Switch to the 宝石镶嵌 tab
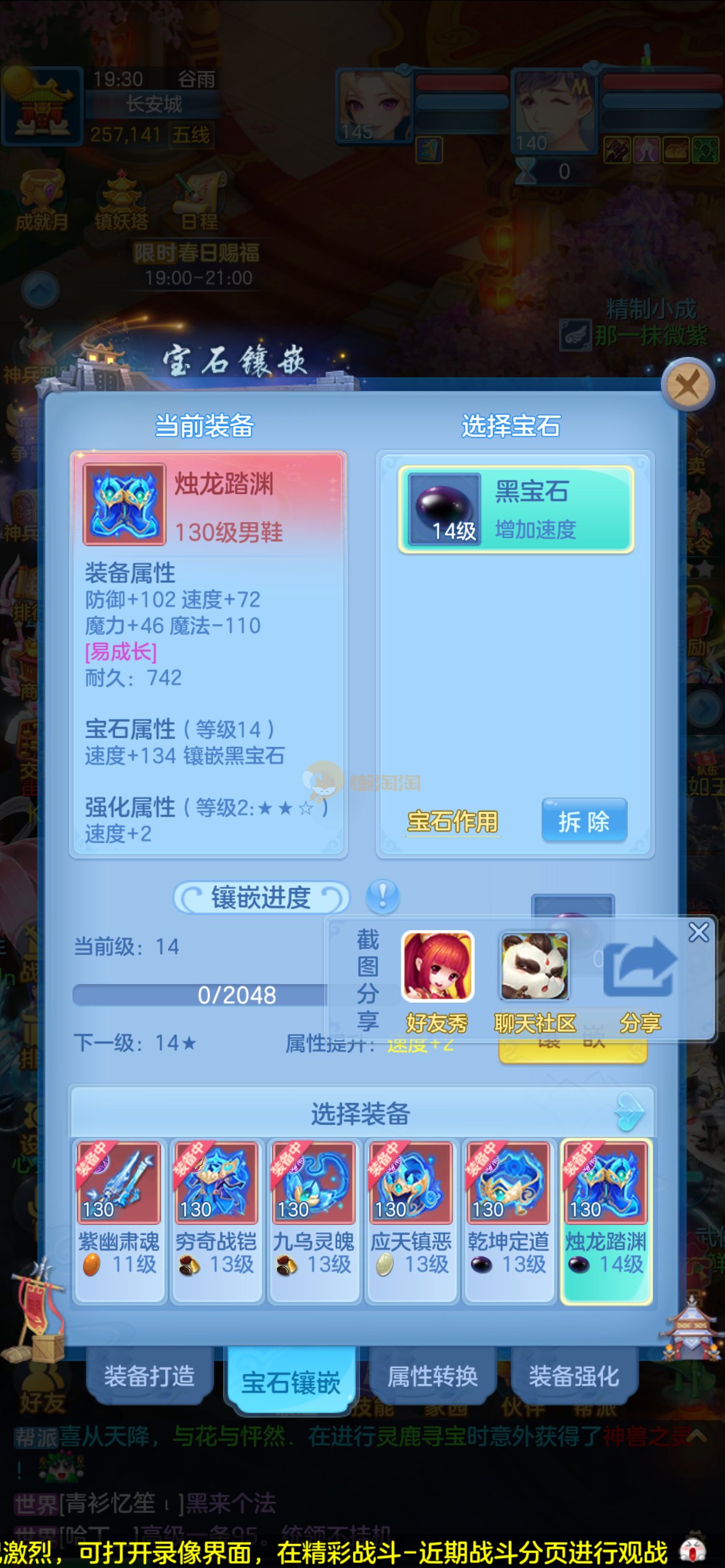725x1568 pixels. [291, 1380]
